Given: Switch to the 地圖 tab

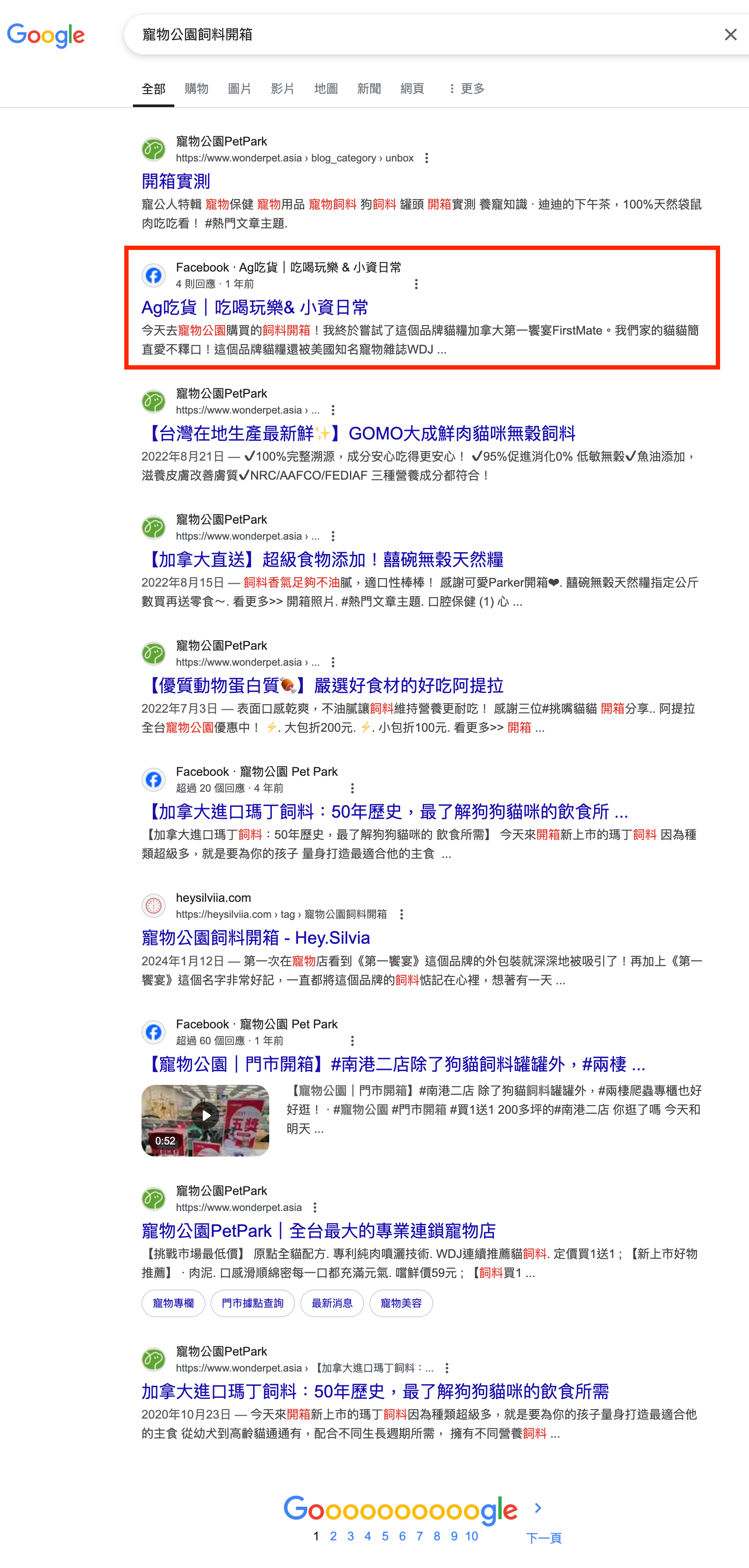Looking at the screenshot, I should click(325, 89).
